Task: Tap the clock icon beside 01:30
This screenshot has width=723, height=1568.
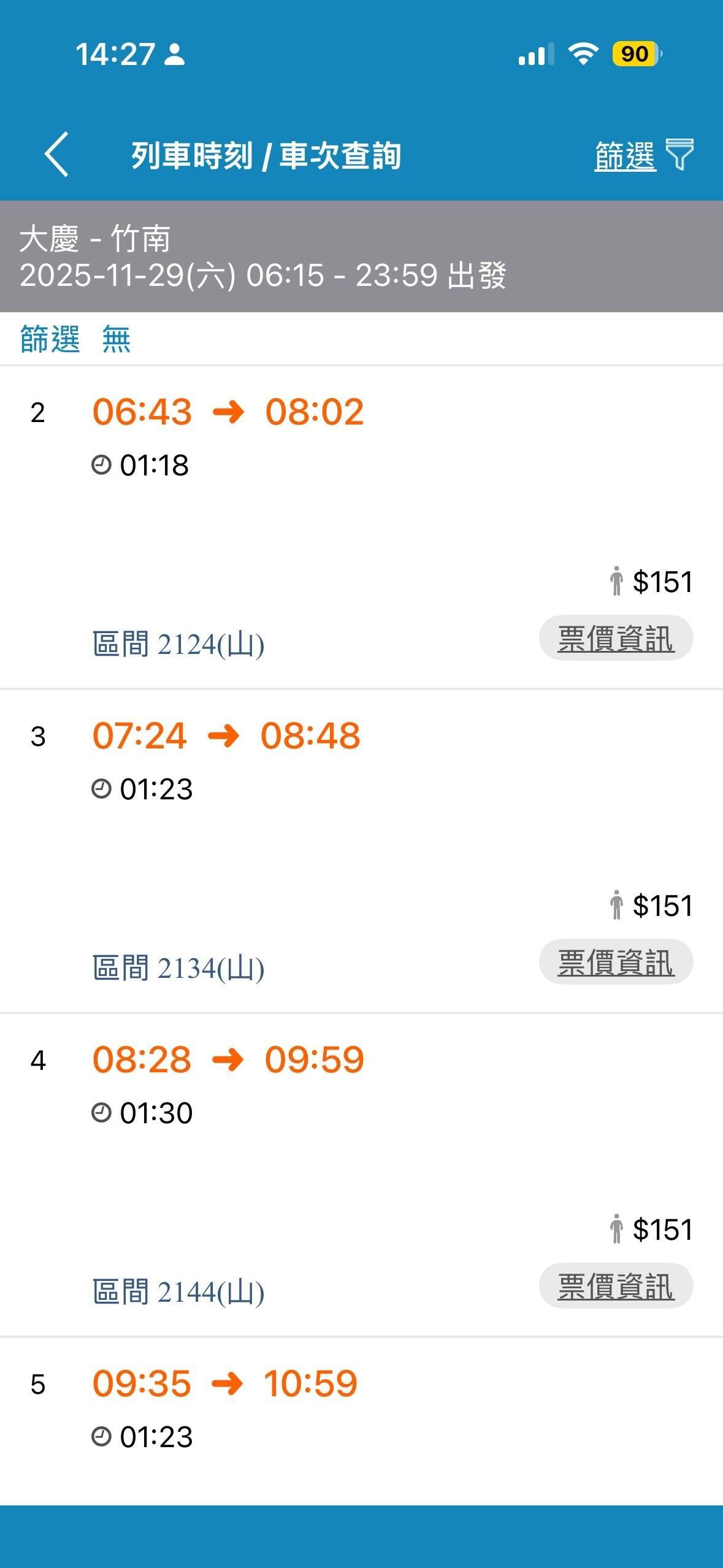Action: [x=100, y=1112]
